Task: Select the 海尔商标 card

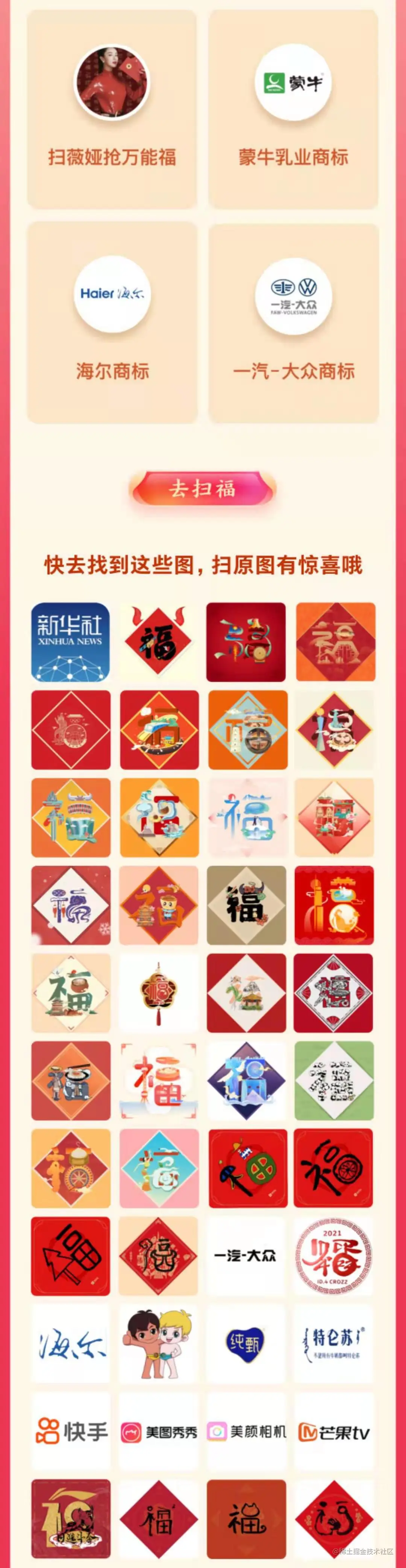Action: click(112, 323)
